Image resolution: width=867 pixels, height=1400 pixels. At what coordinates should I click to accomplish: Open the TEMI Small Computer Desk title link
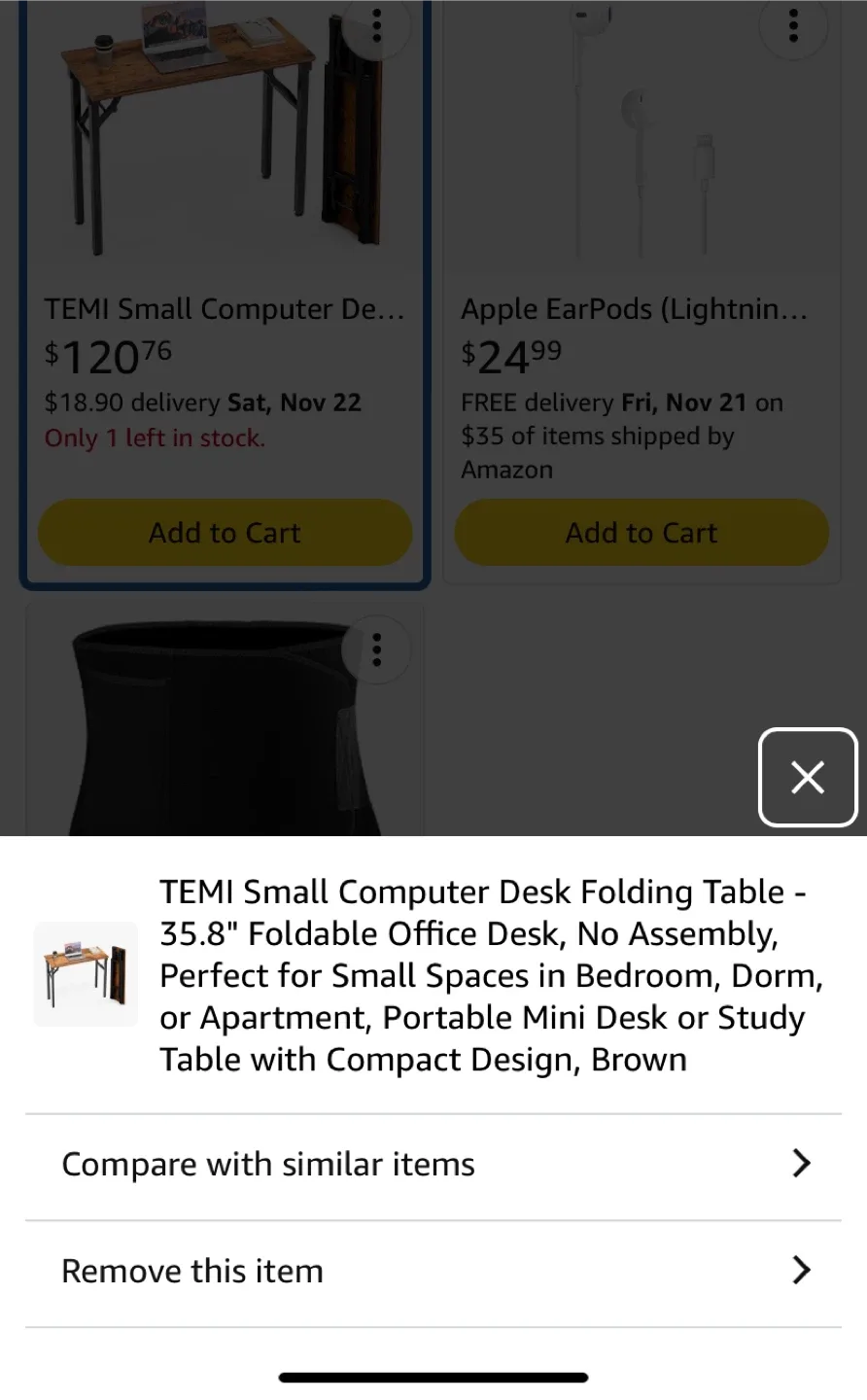224,308
